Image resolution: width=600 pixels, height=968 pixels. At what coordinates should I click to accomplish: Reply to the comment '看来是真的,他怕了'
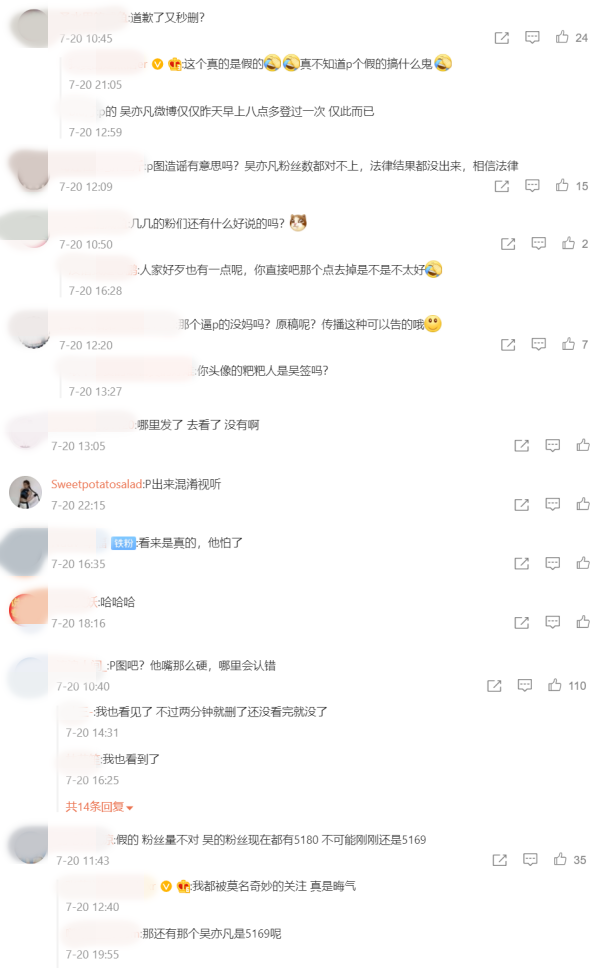click(552, 563)
